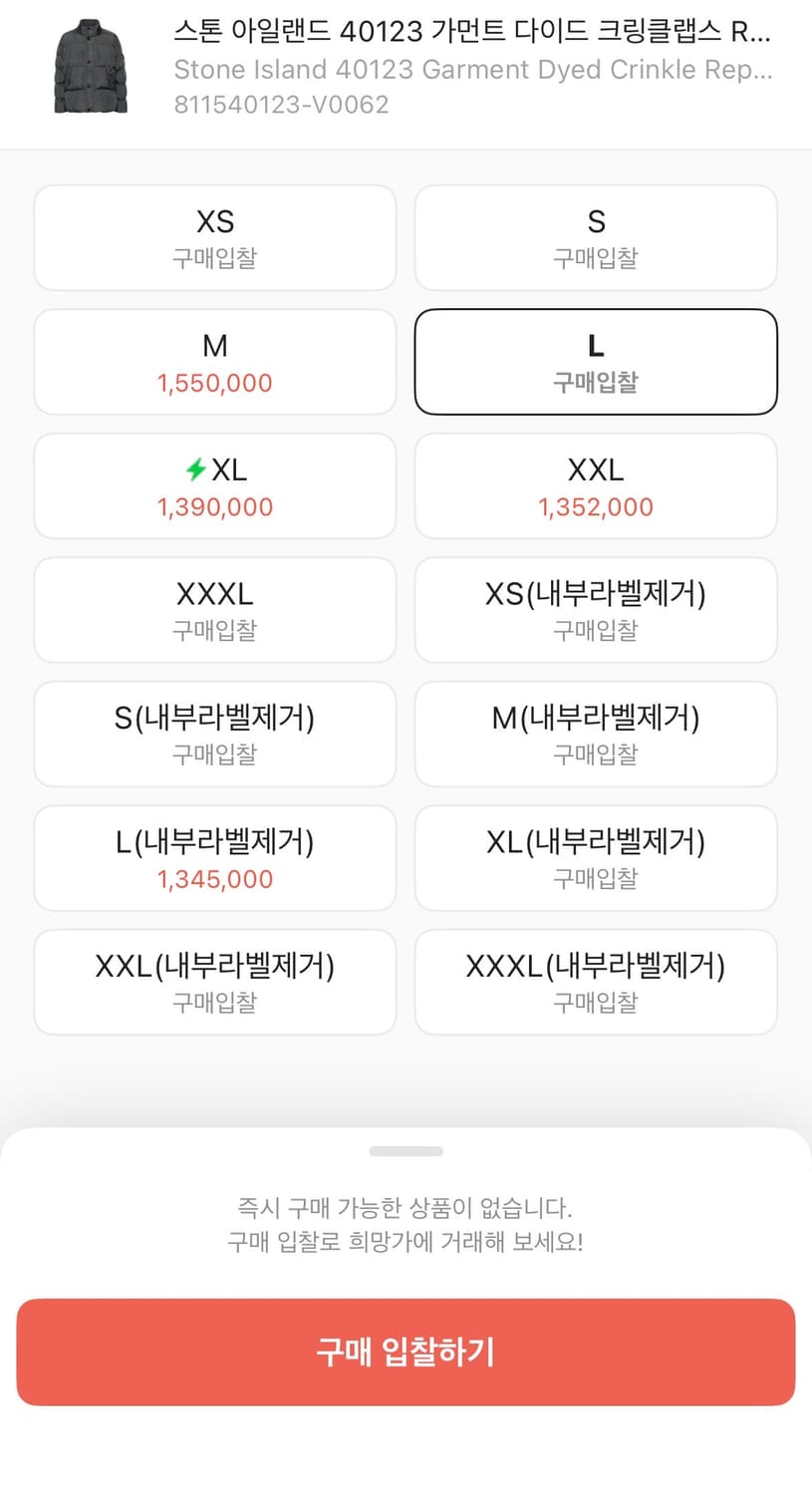Tap the bottom sheet drag handle
This screenshot has height=1495, width=812.
click(x=406, y=1151)
